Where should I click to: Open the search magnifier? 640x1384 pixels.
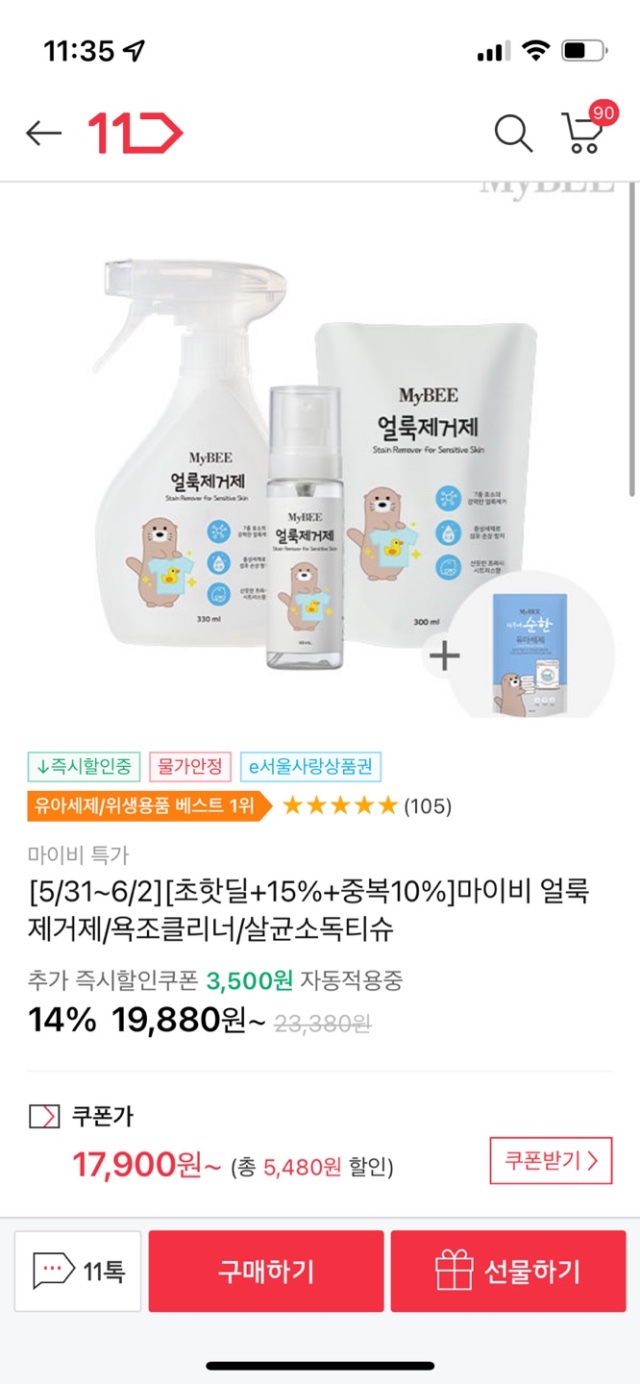click(513, 133)
